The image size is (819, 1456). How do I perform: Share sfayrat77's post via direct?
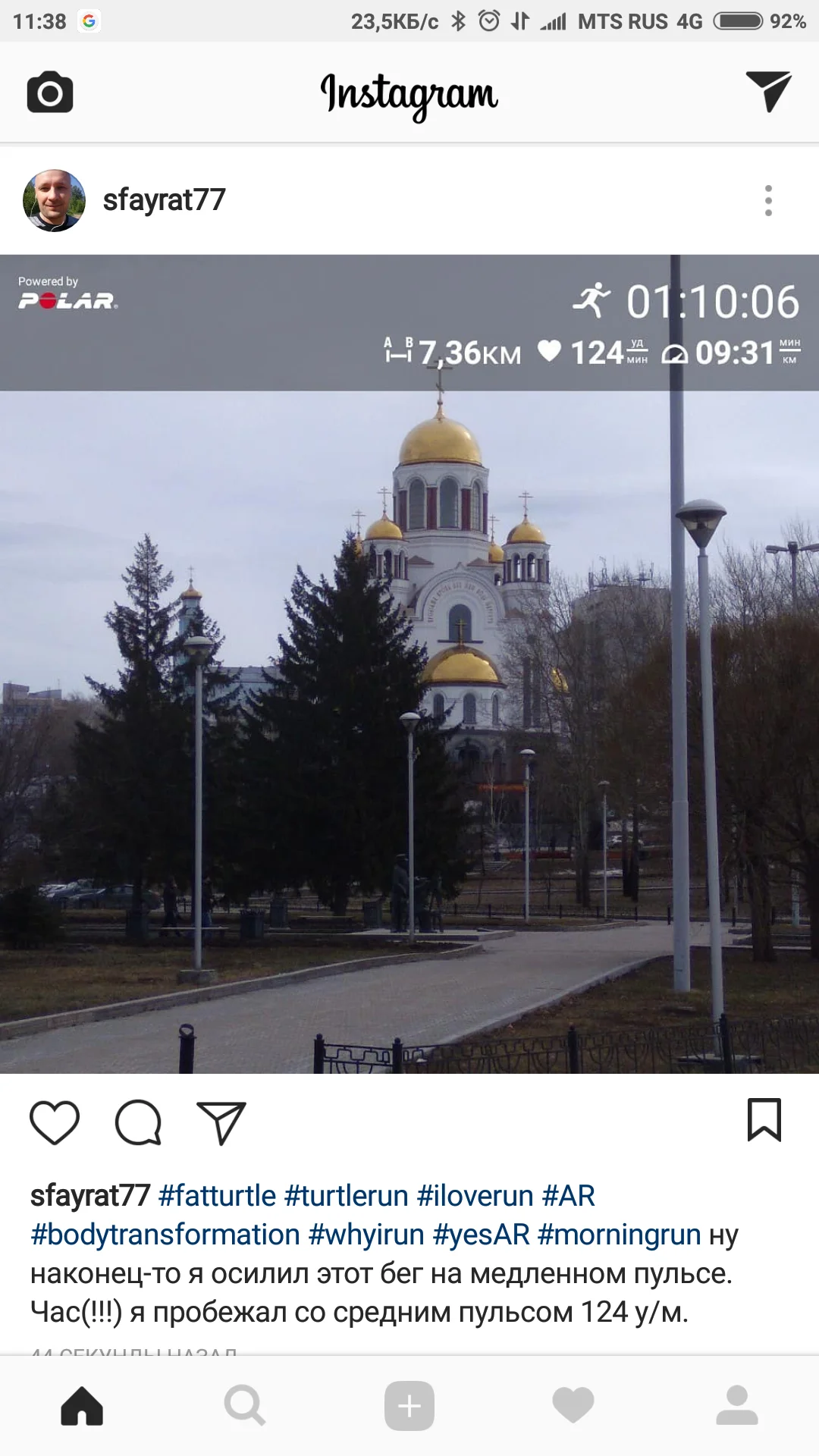point(221,1122)
